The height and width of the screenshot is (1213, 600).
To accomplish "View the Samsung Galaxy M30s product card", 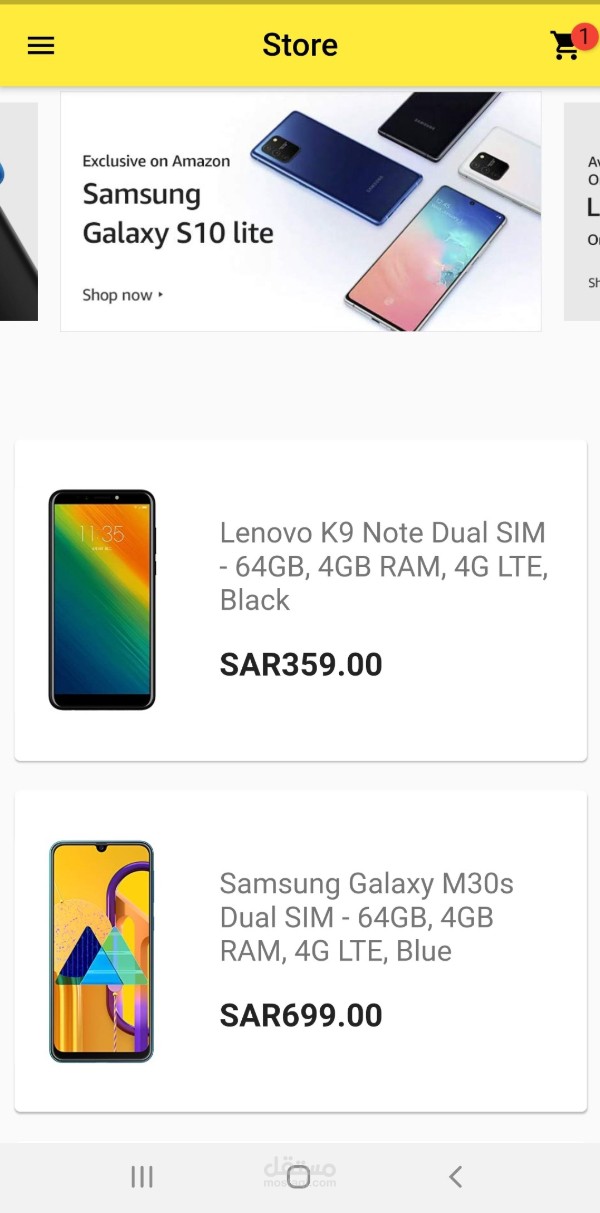I will (x=301, y=951).
